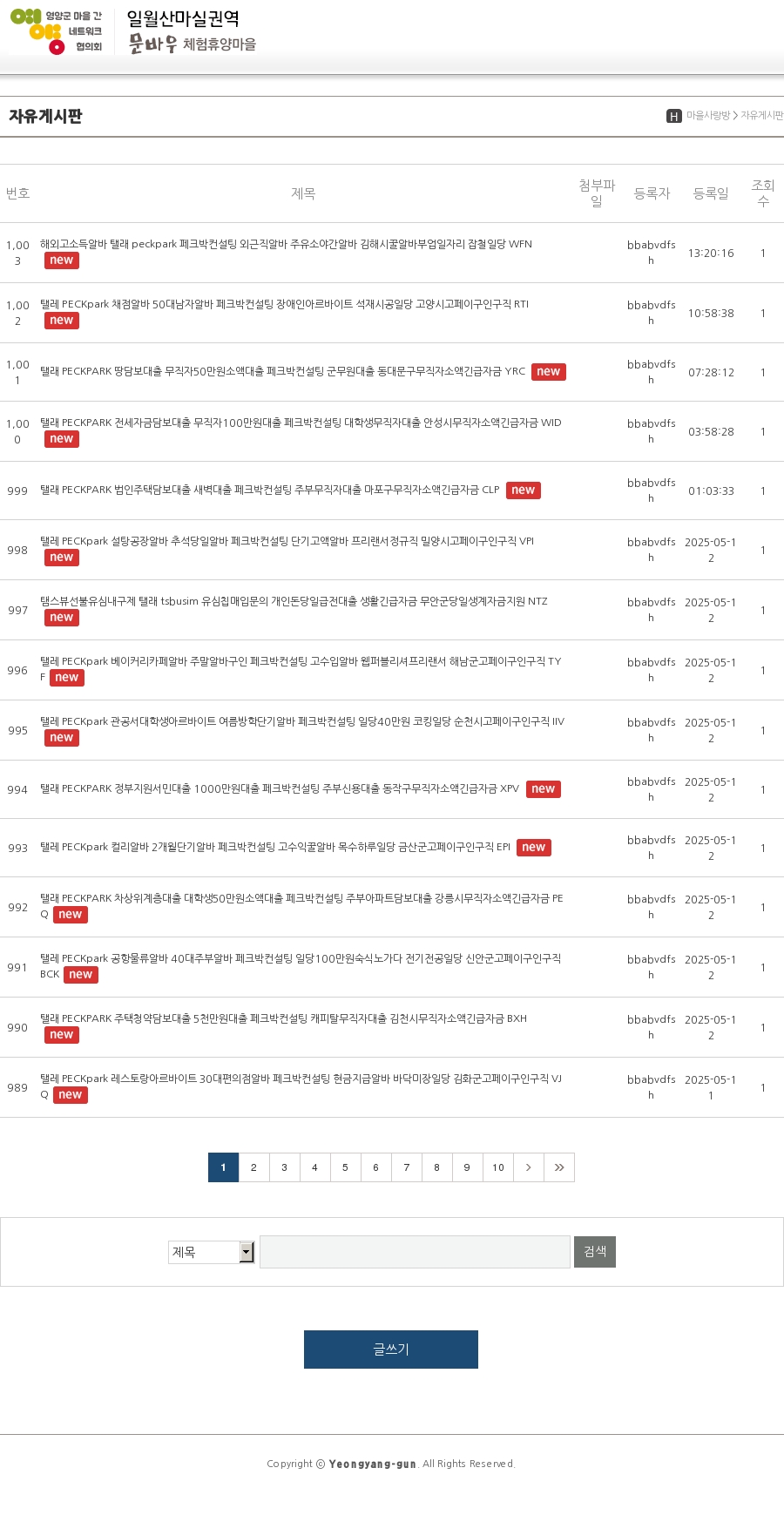
Task: Open post 990 ending BXH
Action: tap(283, 1018)
